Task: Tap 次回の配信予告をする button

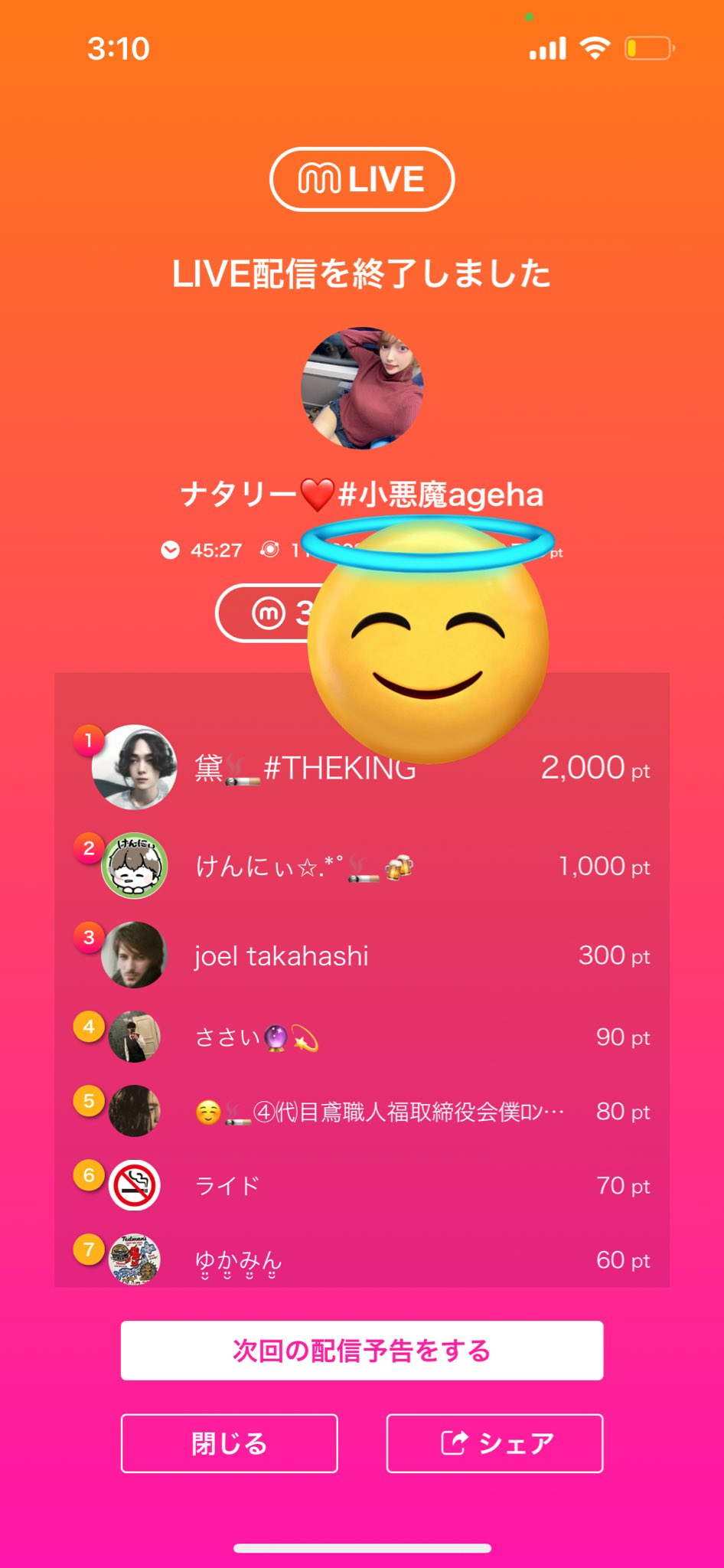Action: [361, 1351]
